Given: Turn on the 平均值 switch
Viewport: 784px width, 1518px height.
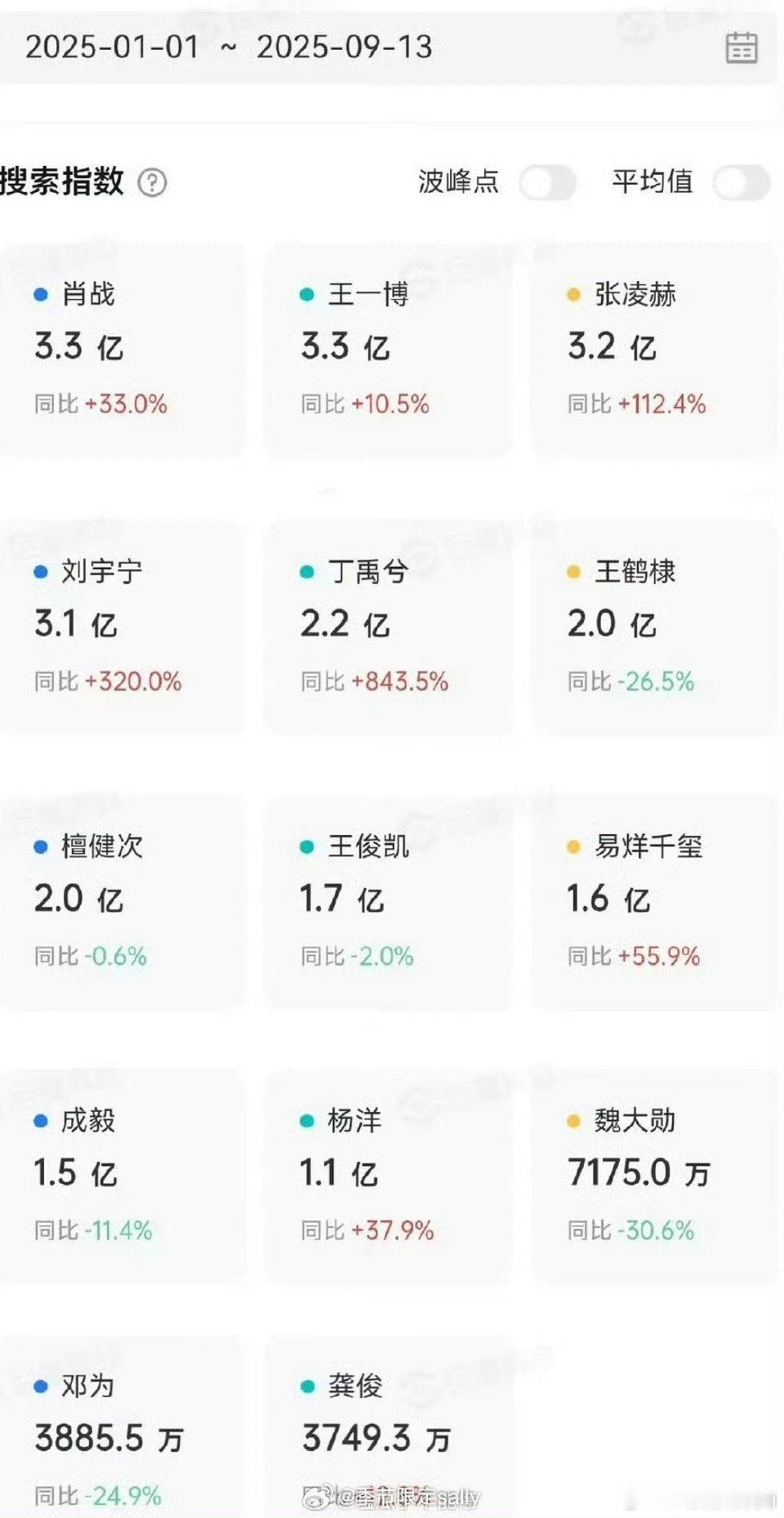Looking at the screenshot, I should coord(742,182).
